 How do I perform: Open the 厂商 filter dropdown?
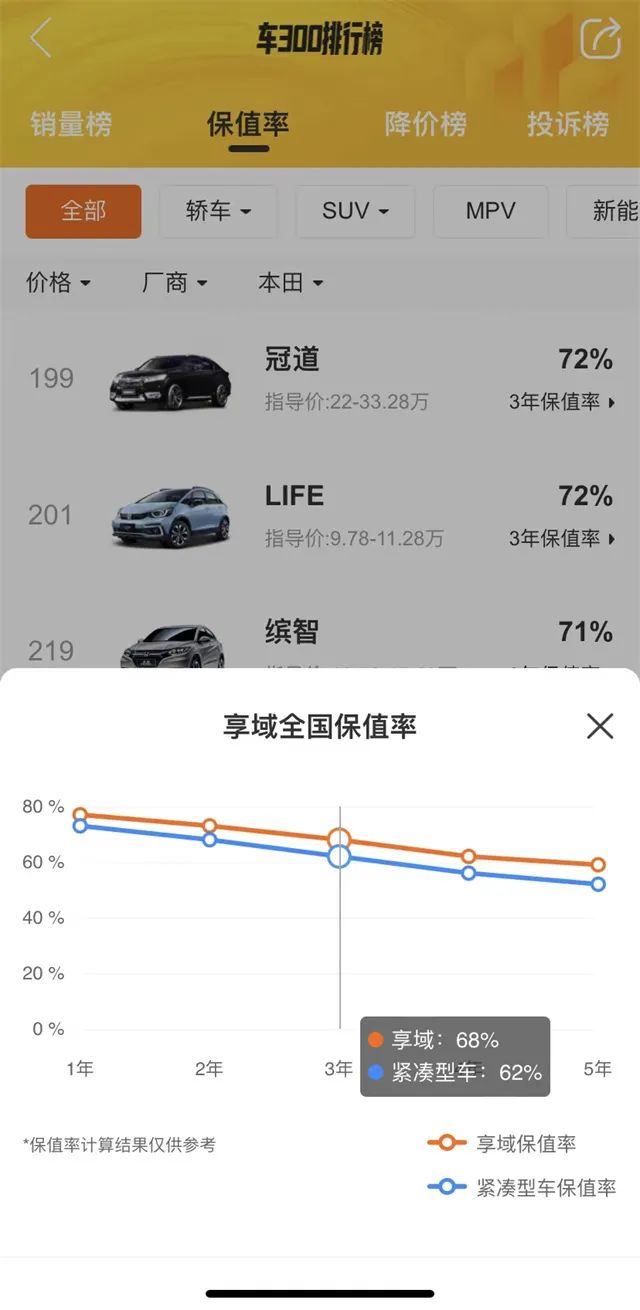pos(174,283)
